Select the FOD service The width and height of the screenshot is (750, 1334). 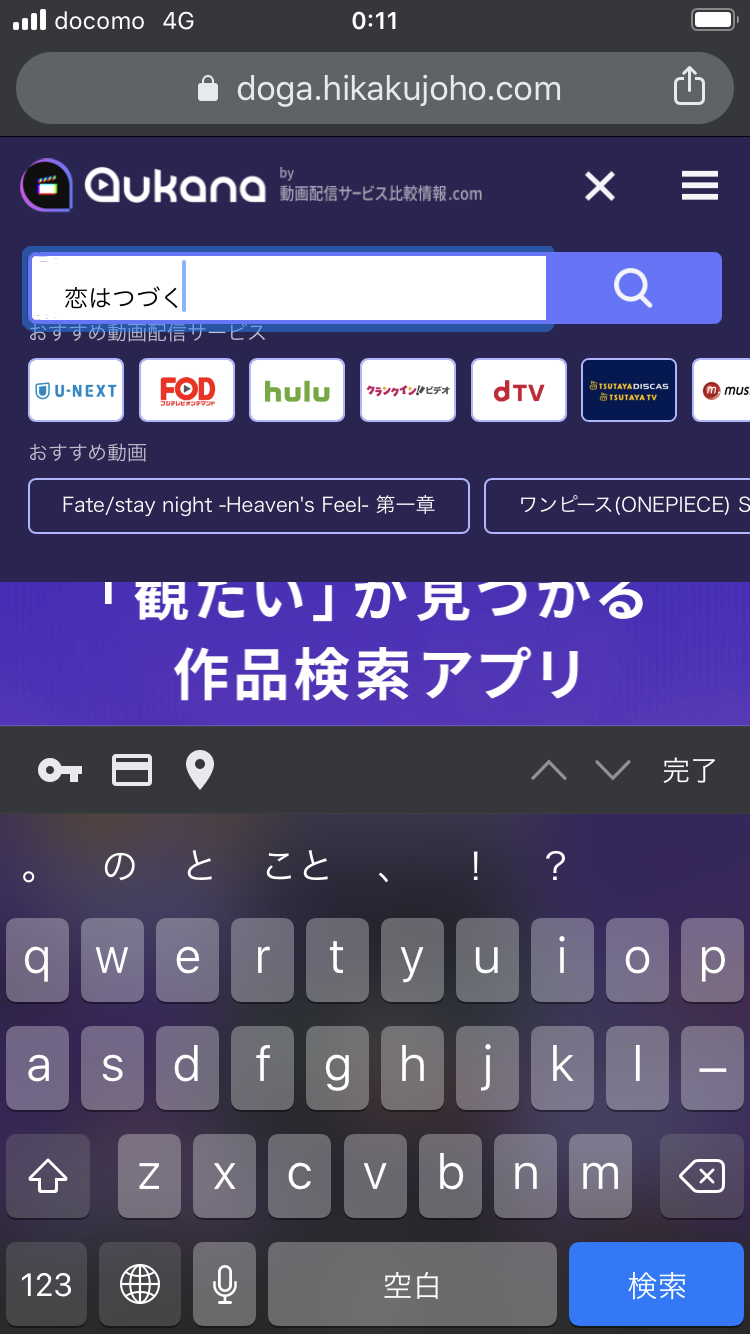coord(187,390)
